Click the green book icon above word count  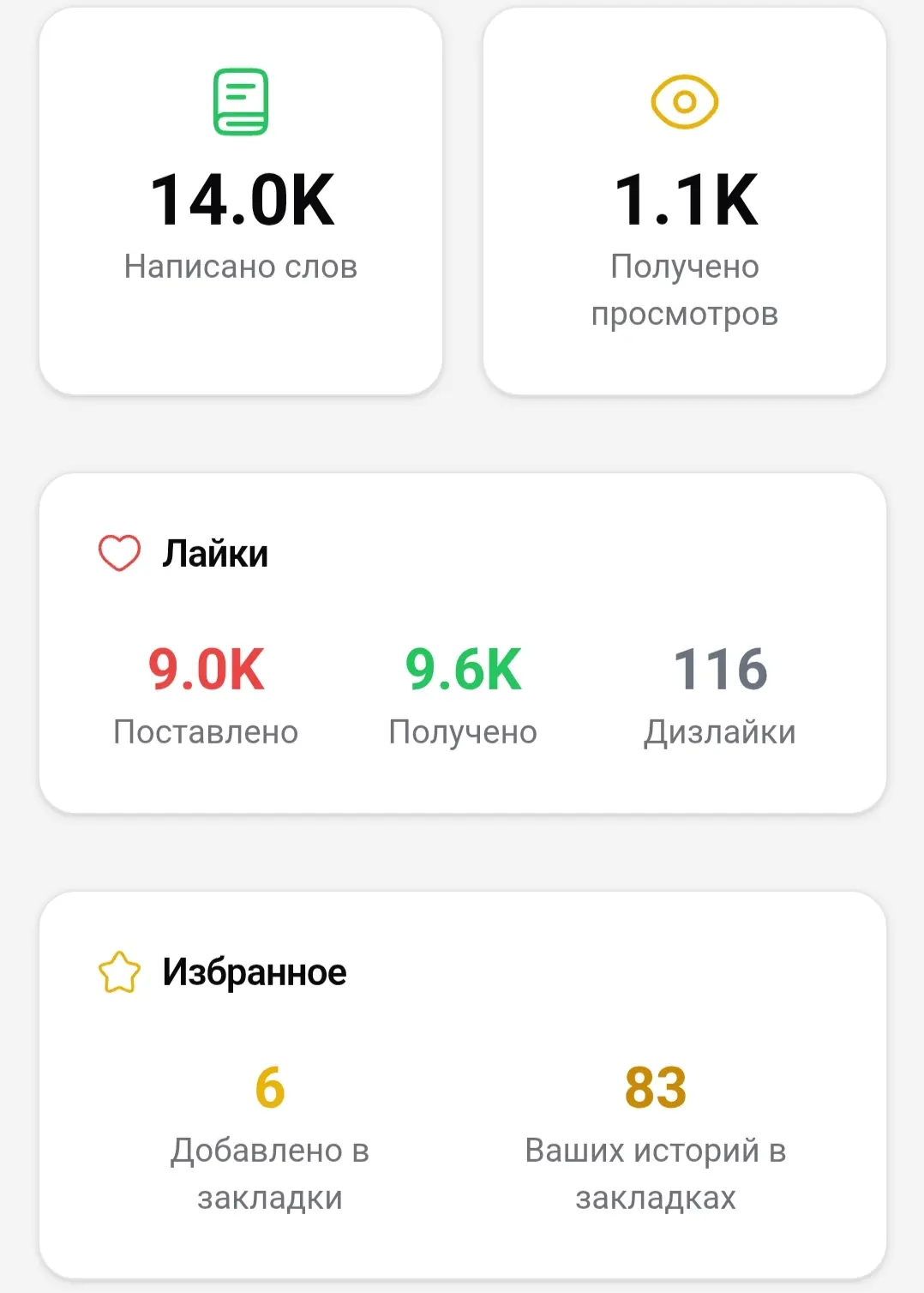coord(242,101)
